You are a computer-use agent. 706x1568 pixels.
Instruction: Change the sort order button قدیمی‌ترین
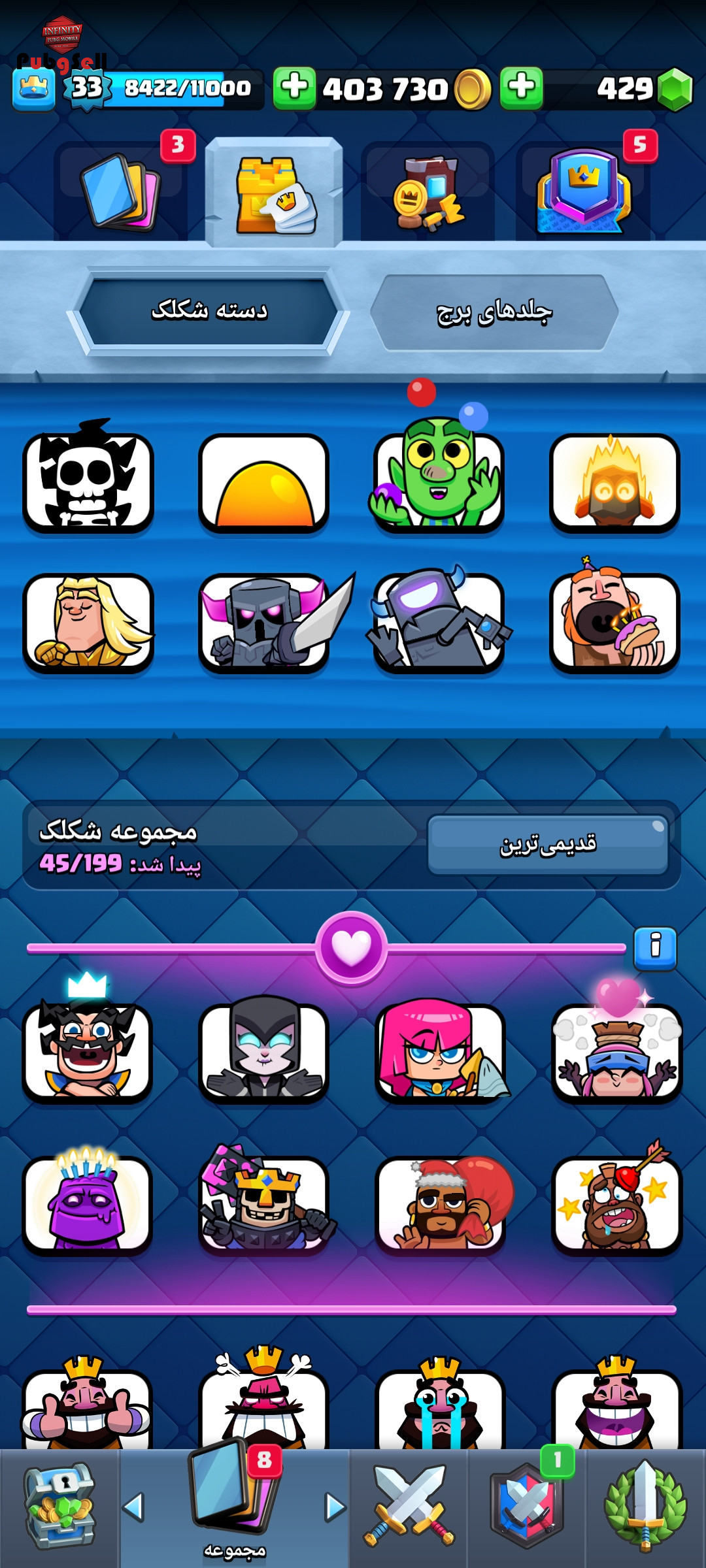coord(548,844)
